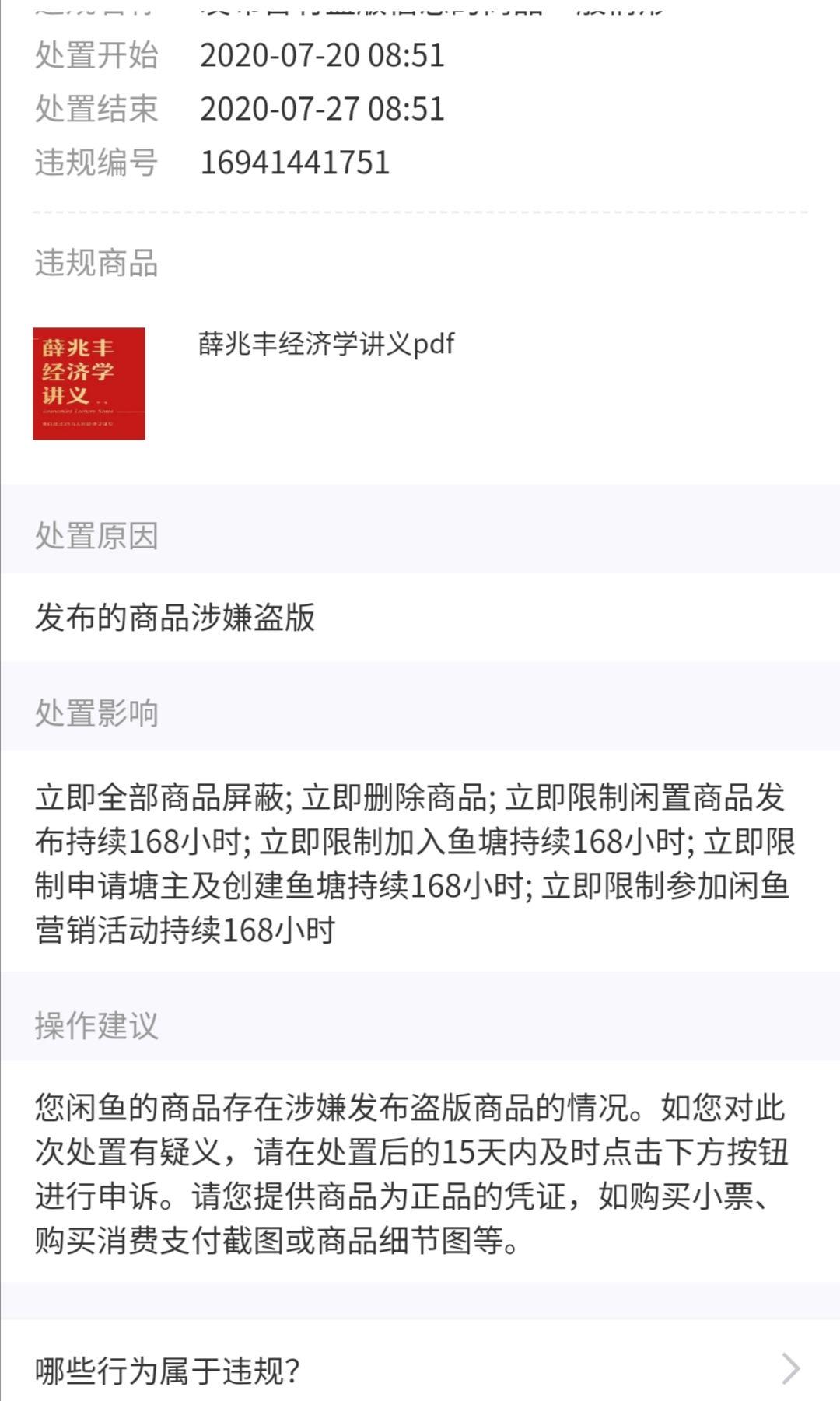840x1401 pixels.
Task: Open the 薛兆丰经济学讲义pdf item
Action: point(420,384)
